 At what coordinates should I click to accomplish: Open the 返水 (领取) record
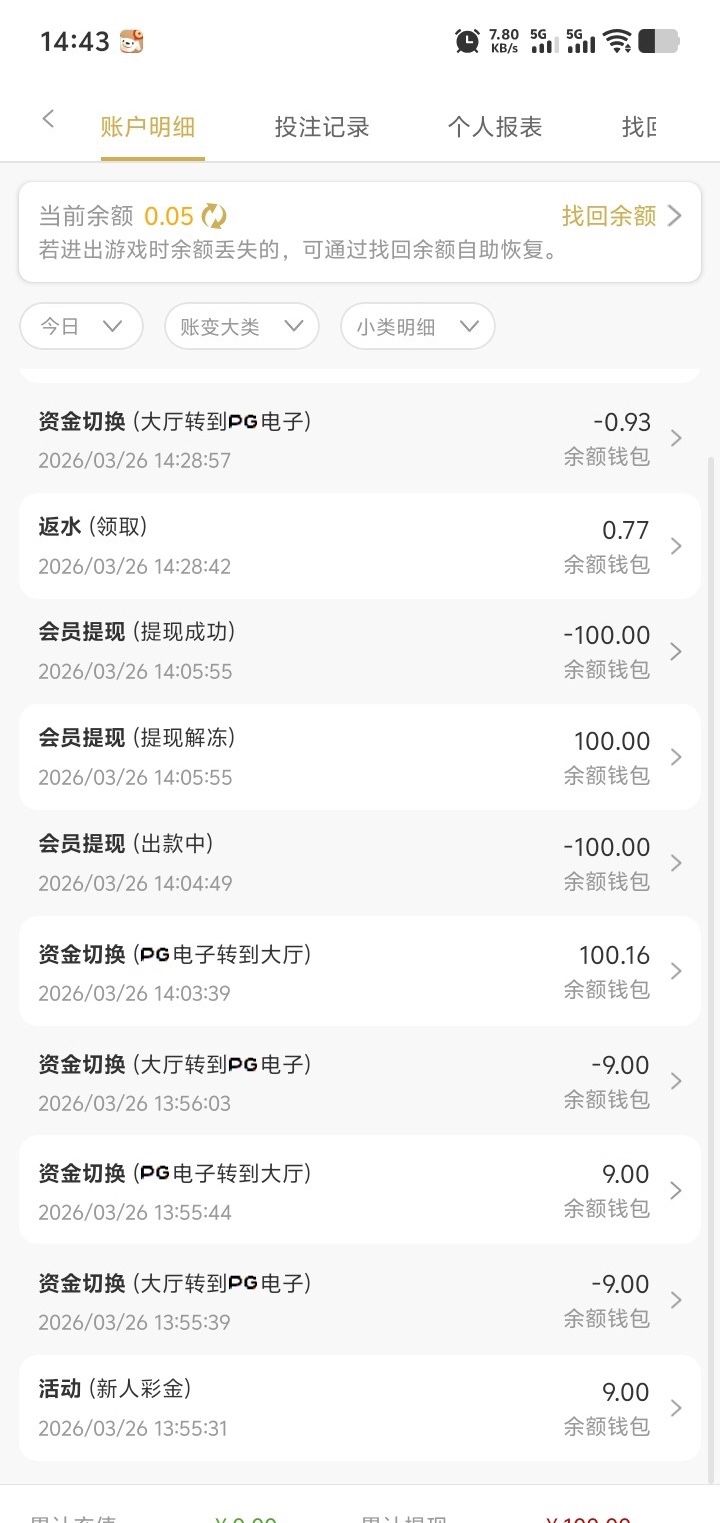360,546
